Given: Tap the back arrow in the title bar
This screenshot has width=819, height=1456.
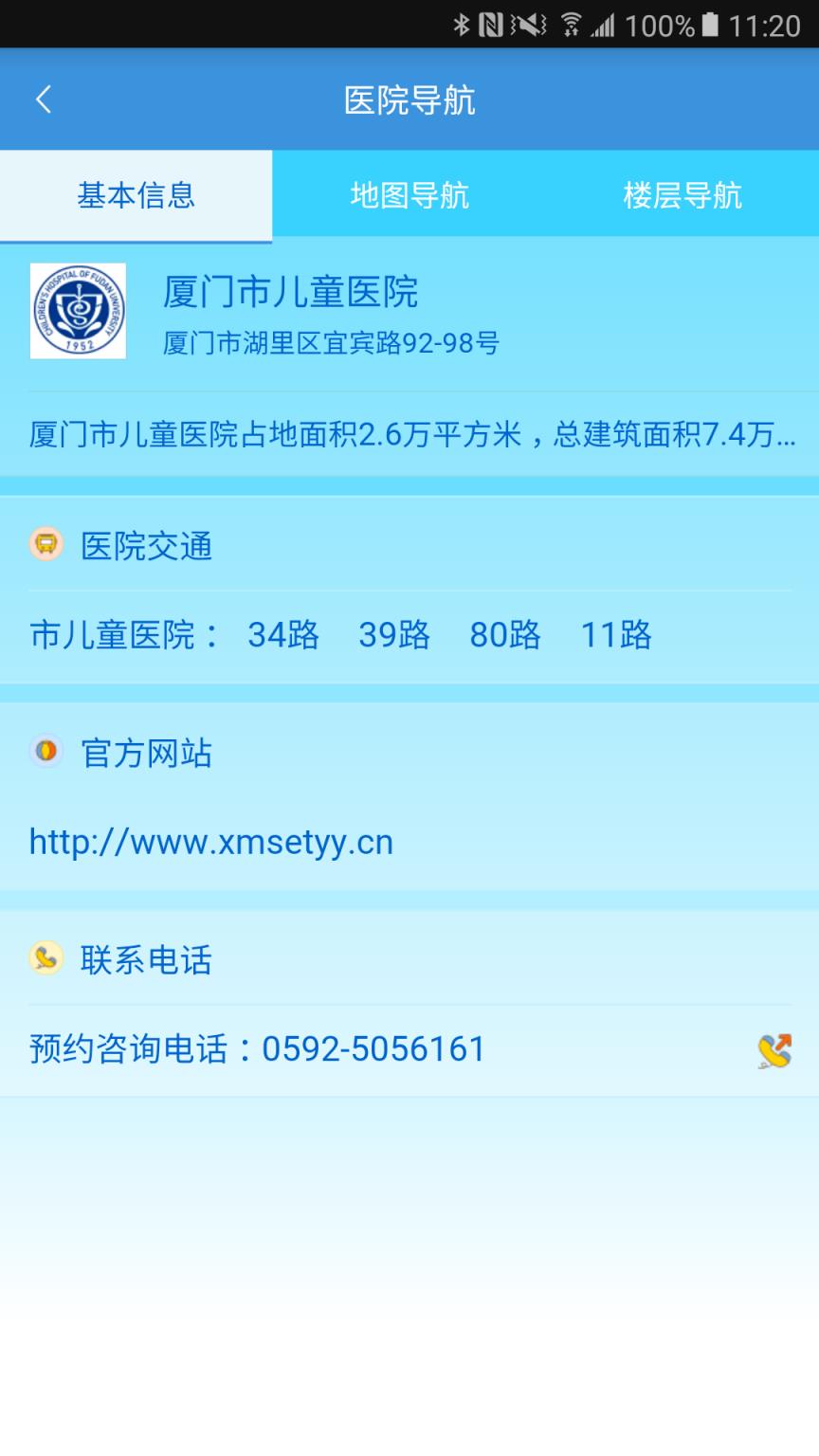Looking at the screenshot, I should pos(42,98).
